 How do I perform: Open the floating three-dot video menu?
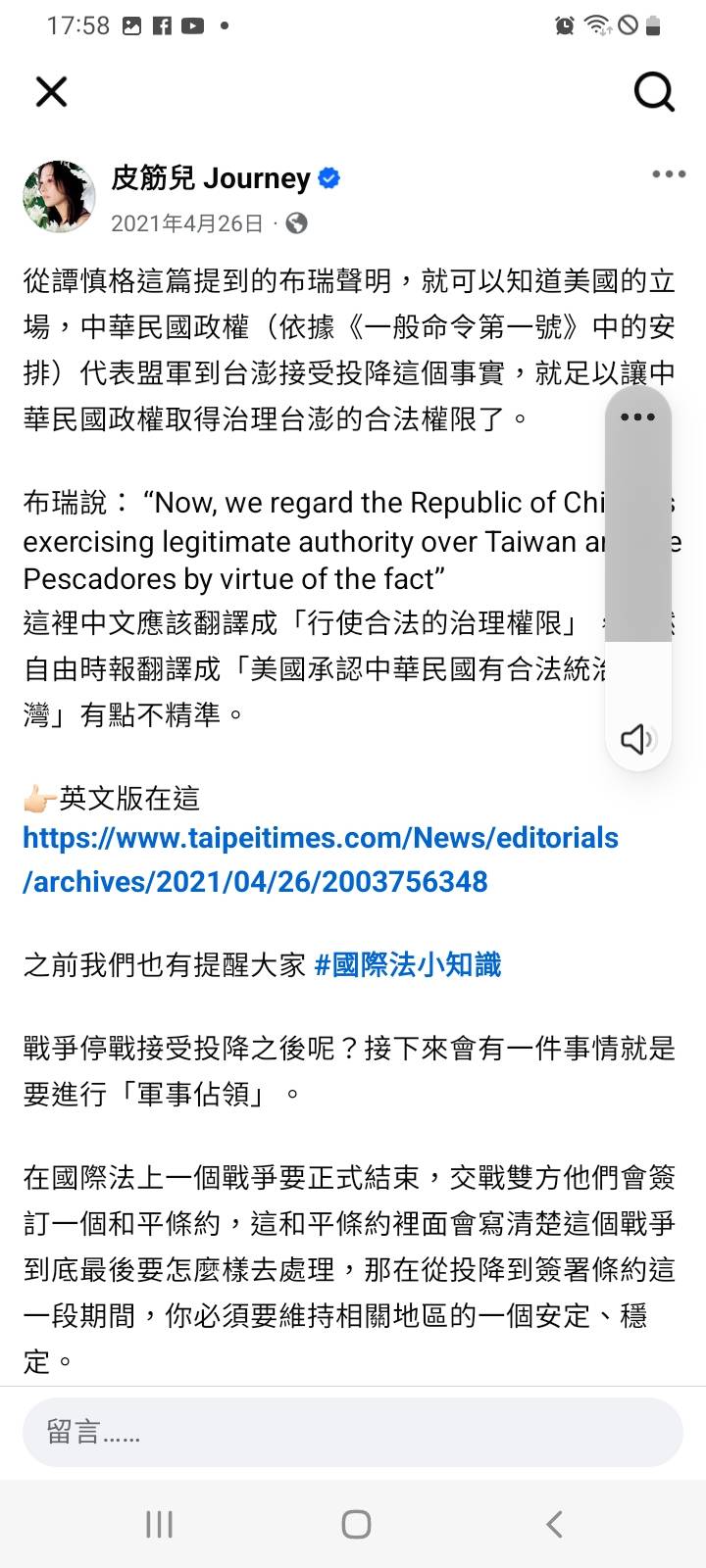637,416
